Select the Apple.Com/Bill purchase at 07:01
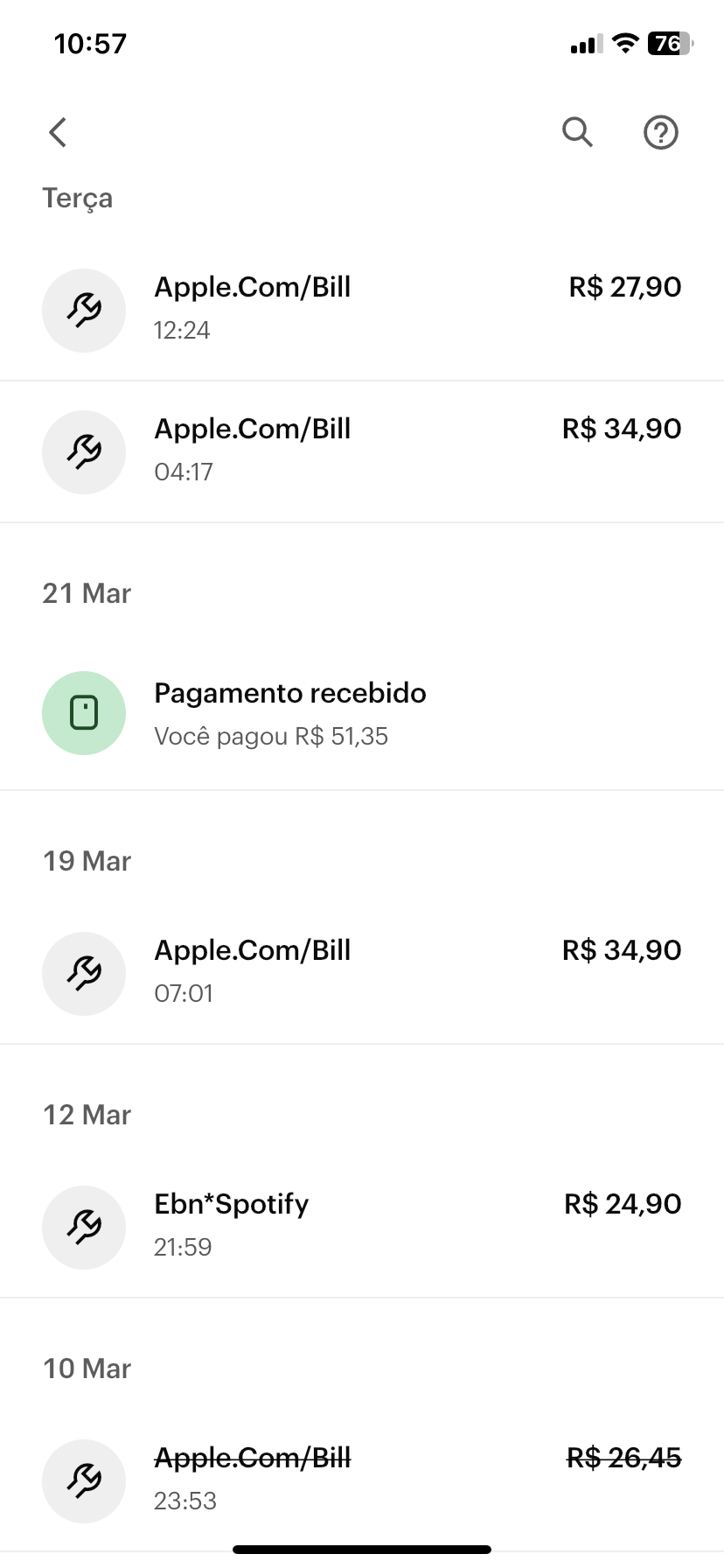The width and height of the screenshot is (724, 1568). coord(362,973)
